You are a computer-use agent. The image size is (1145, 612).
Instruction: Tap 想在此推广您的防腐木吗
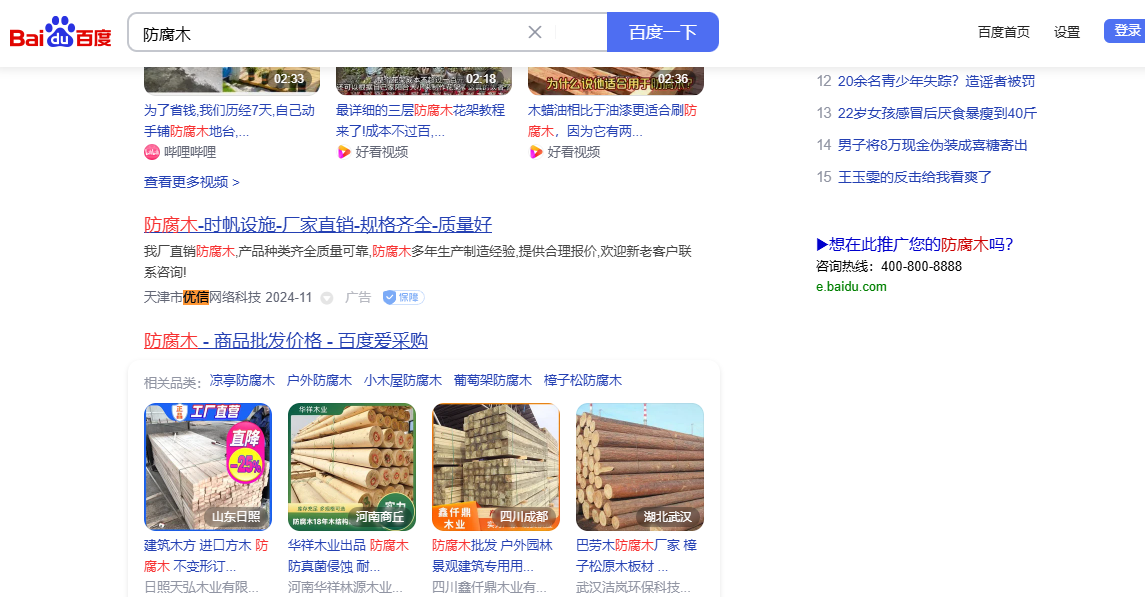click(x=915, y=244)
